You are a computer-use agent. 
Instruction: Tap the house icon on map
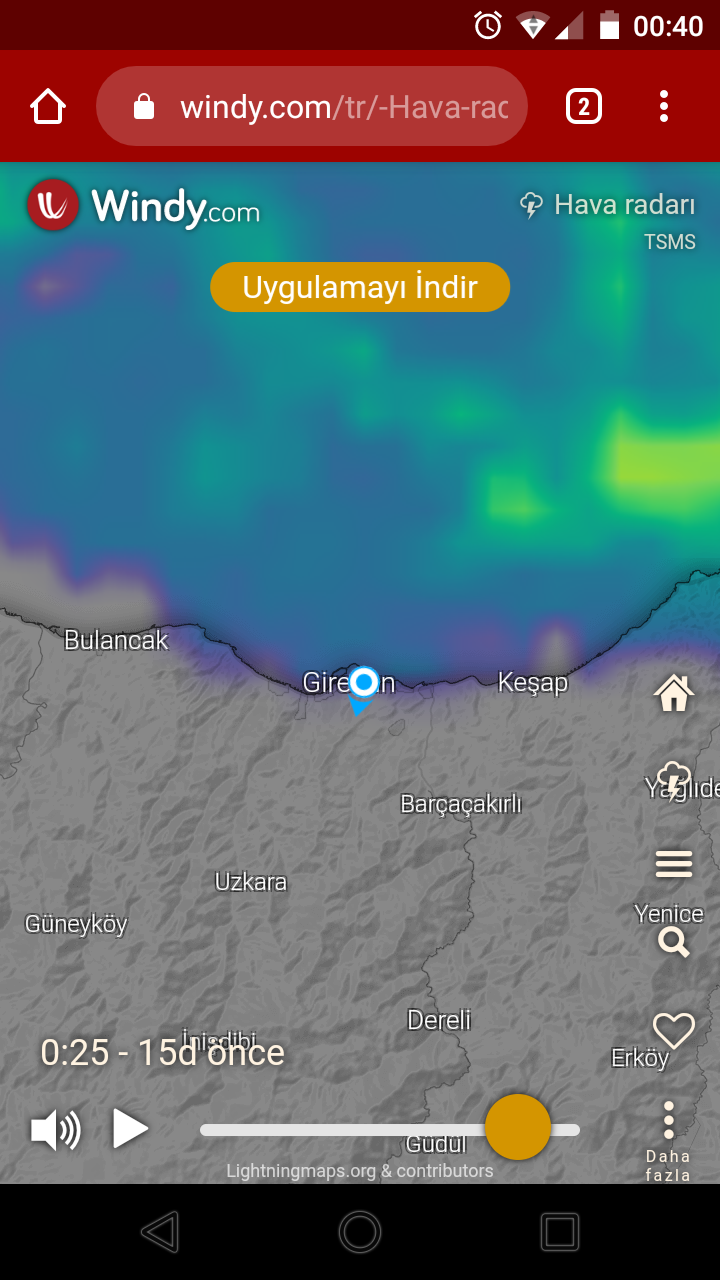[674, 691]
